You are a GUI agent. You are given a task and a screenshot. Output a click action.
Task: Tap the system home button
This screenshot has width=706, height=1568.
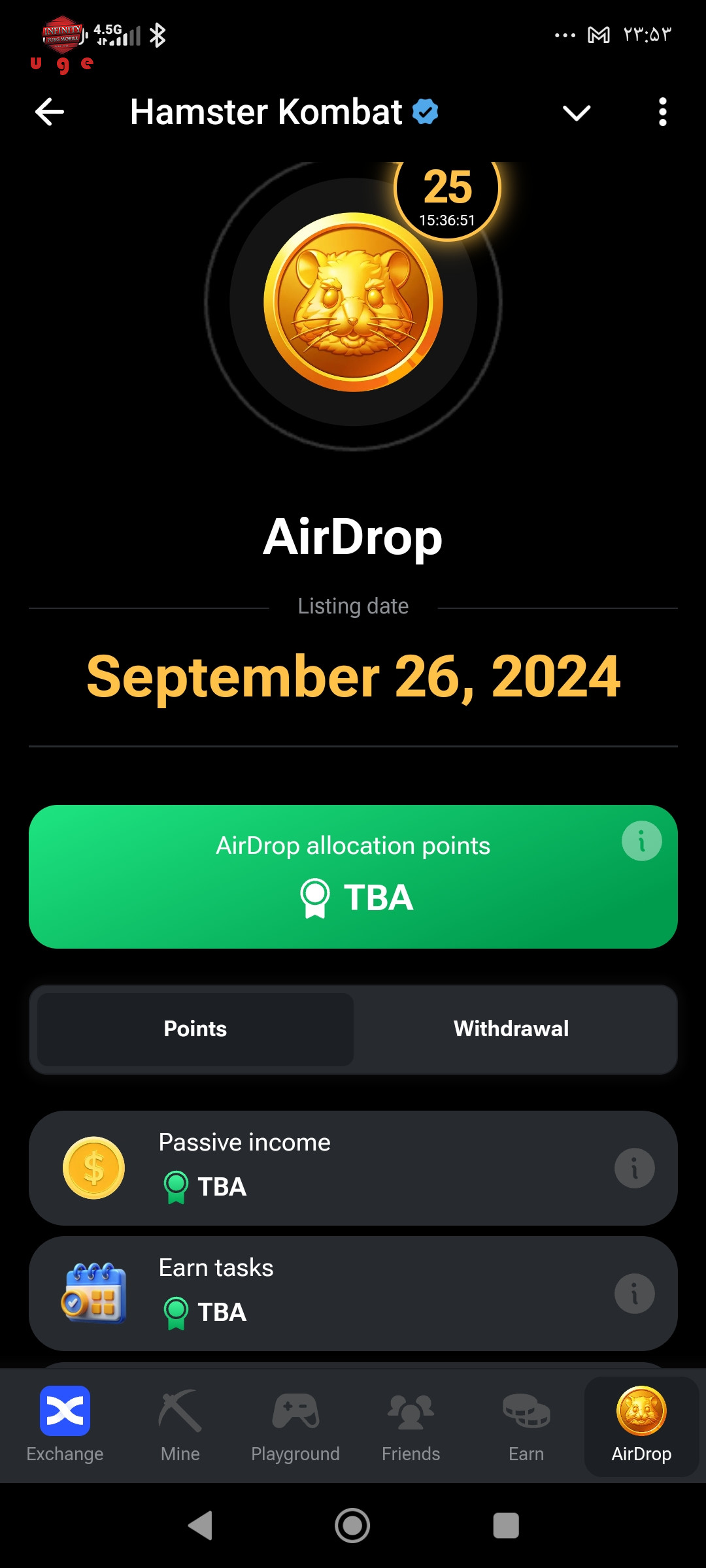point(352,1526)
